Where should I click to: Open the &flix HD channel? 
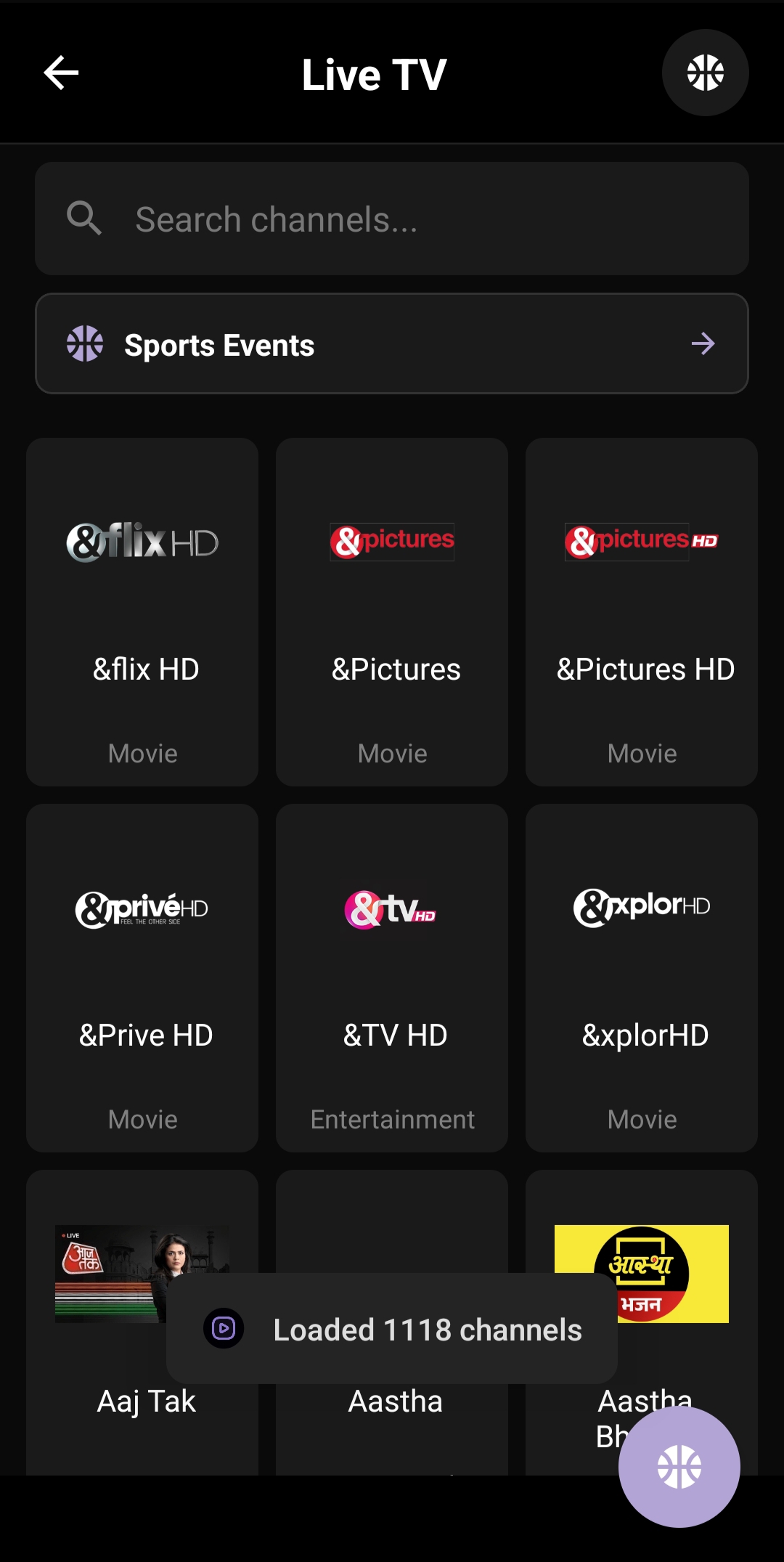(x=142, y=611)
